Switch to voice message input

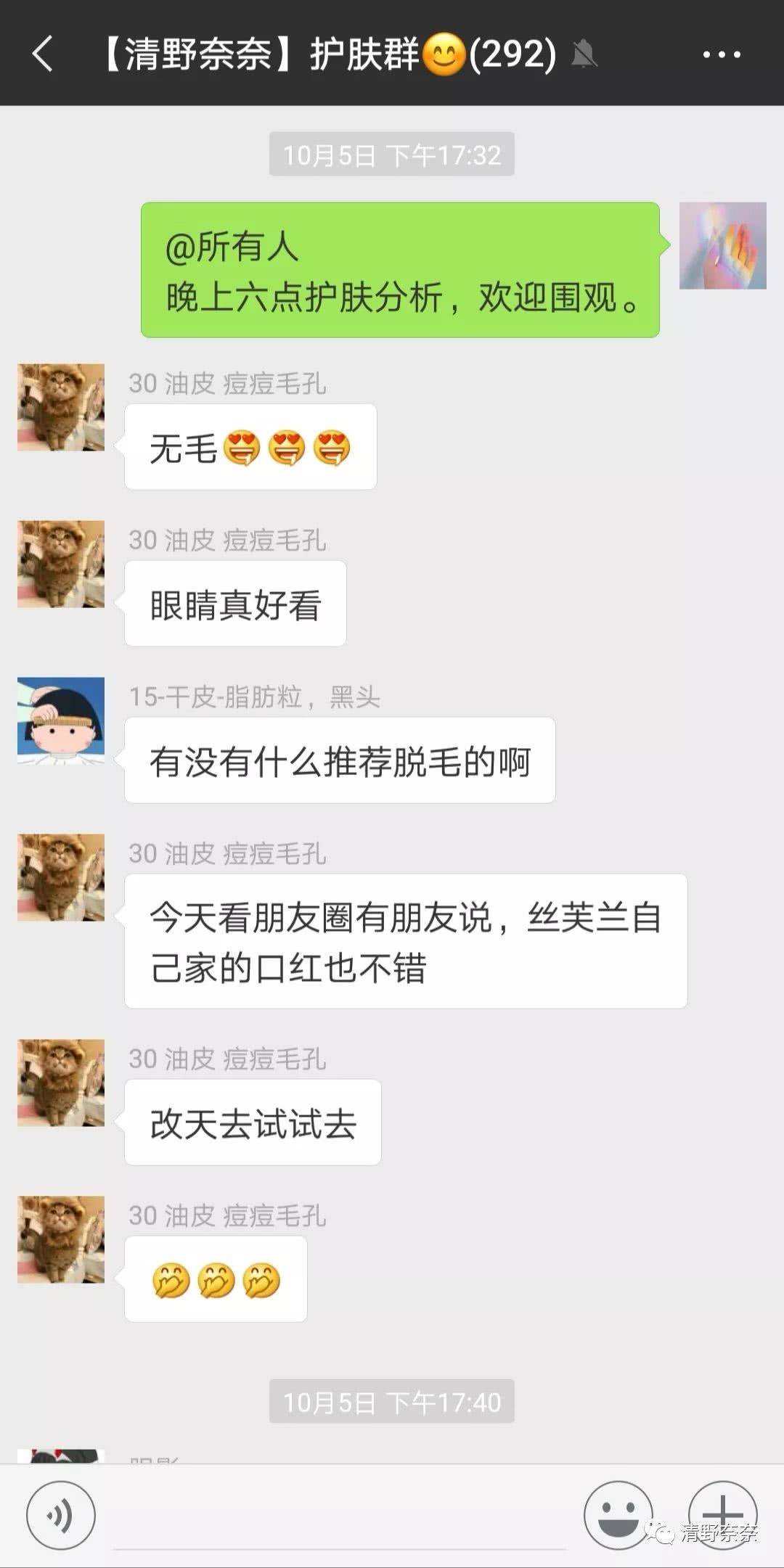click(x=60, y=1516)
